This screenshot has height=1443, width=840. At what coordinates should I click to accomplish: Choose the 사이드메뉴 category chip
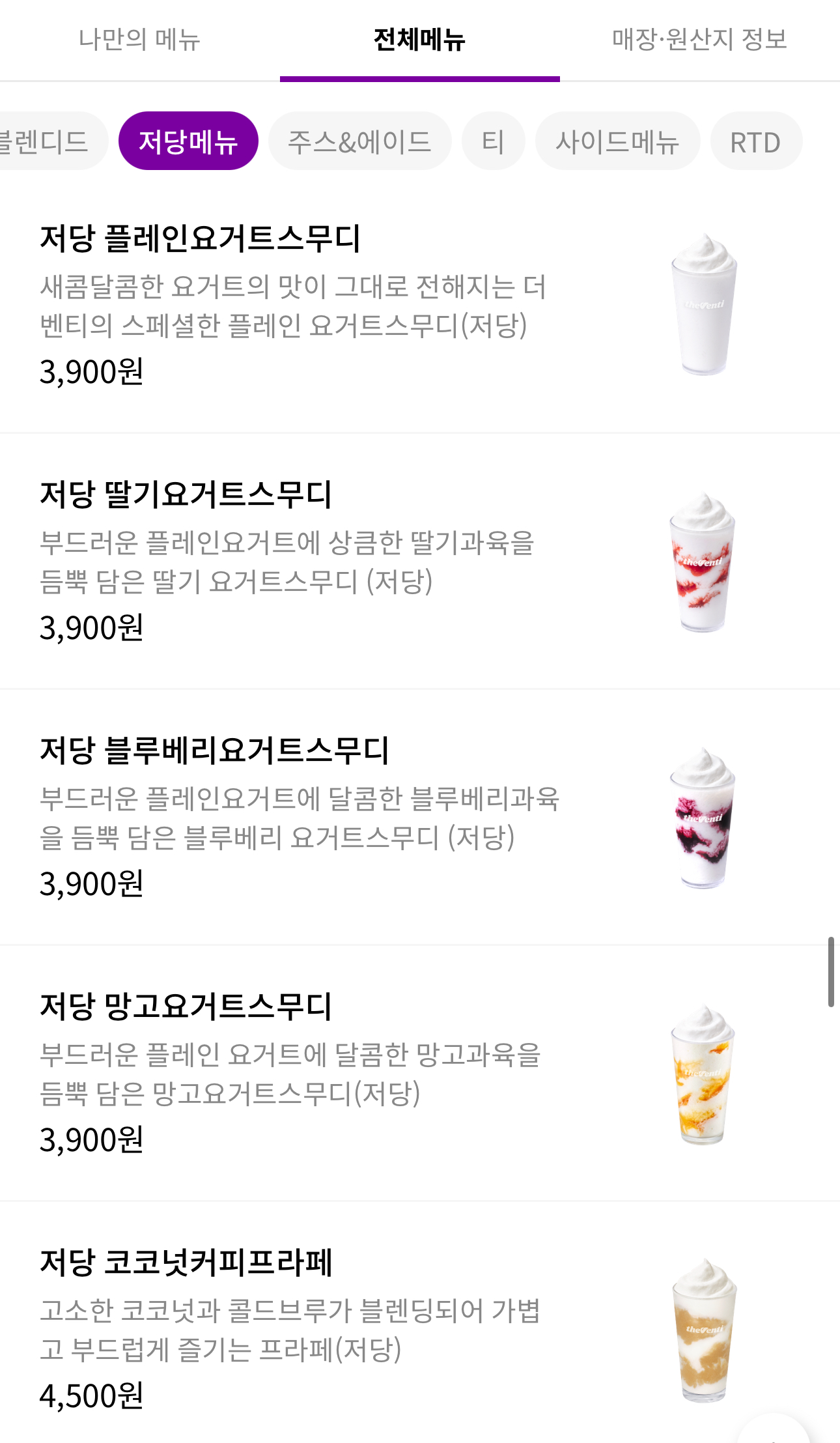tap(617, 141)
